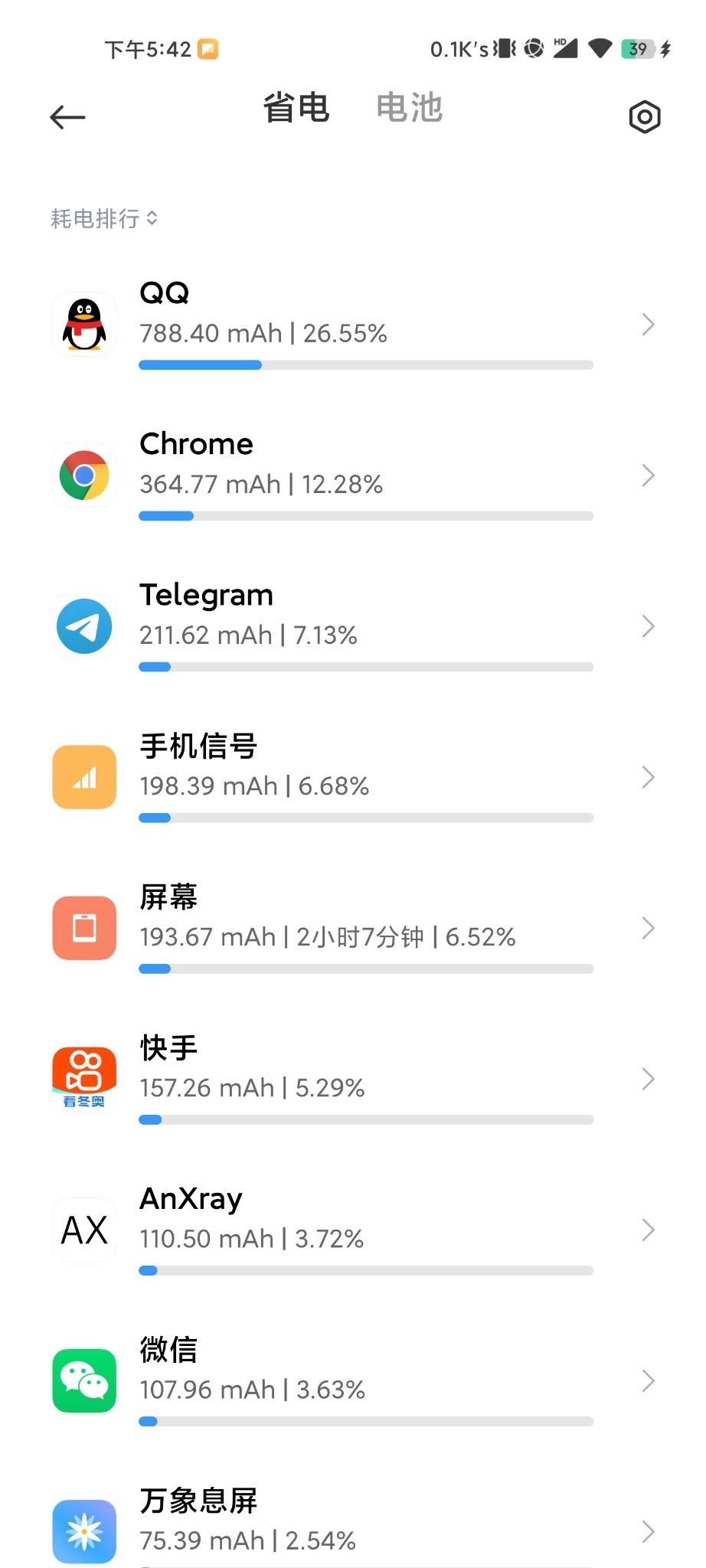The width and height of the screenshot is (706, 1568).
Task: Go back using the arrow icon
Action: click(67, 117)
